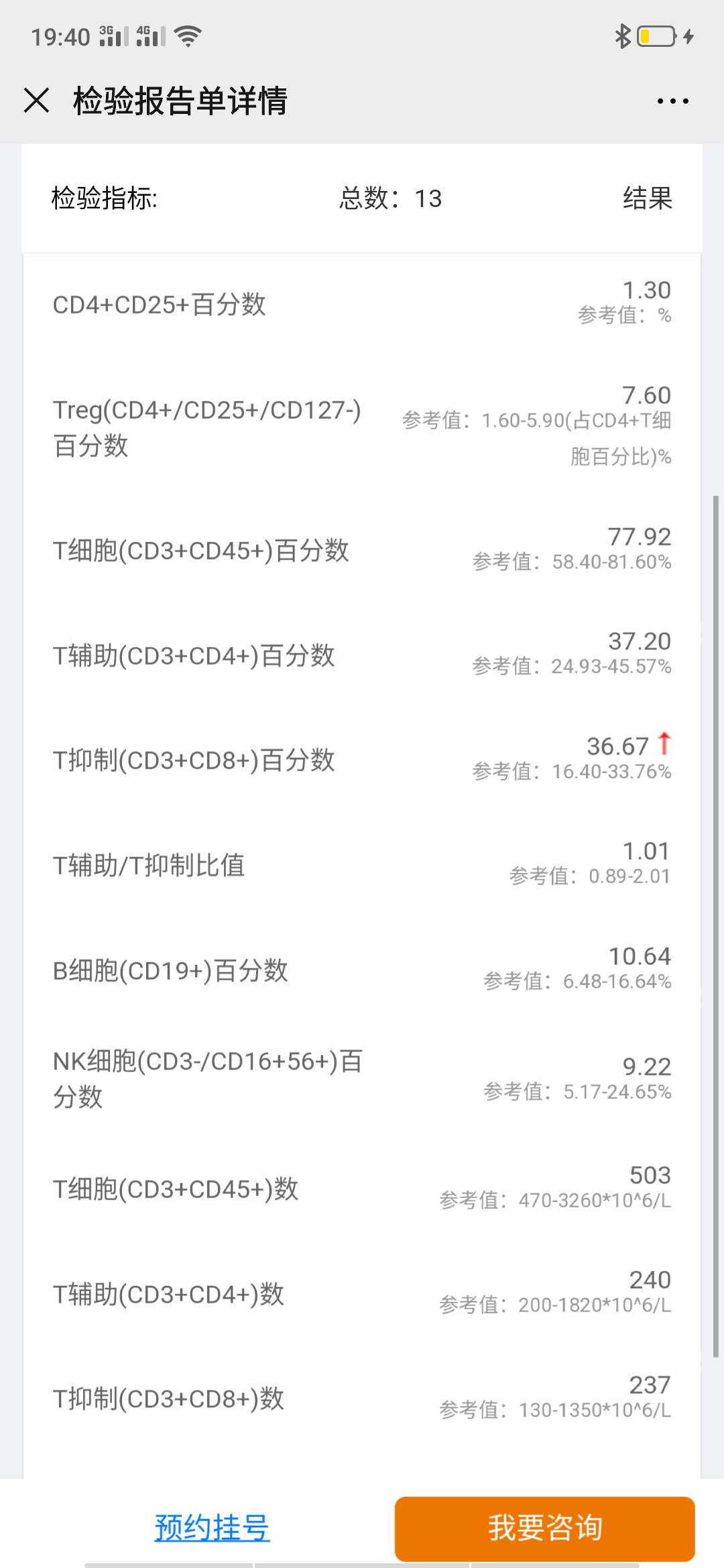Screen dimensions: 724x1568
Task: Close the 检验报告单详情 page
Action: (36, 101)
